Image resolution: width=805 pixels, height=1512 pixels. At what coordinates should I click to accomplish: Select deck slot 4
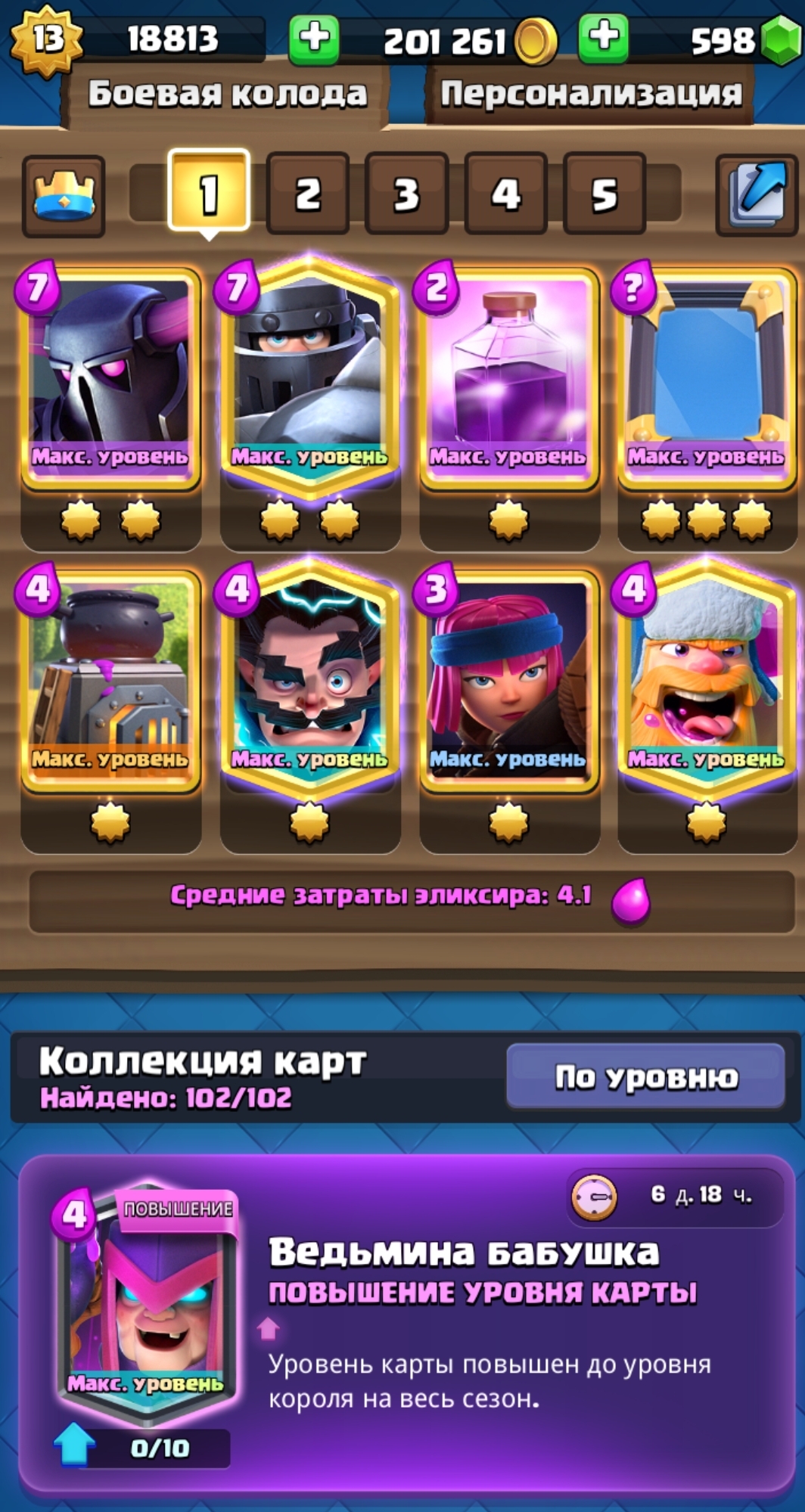point(505,194)
